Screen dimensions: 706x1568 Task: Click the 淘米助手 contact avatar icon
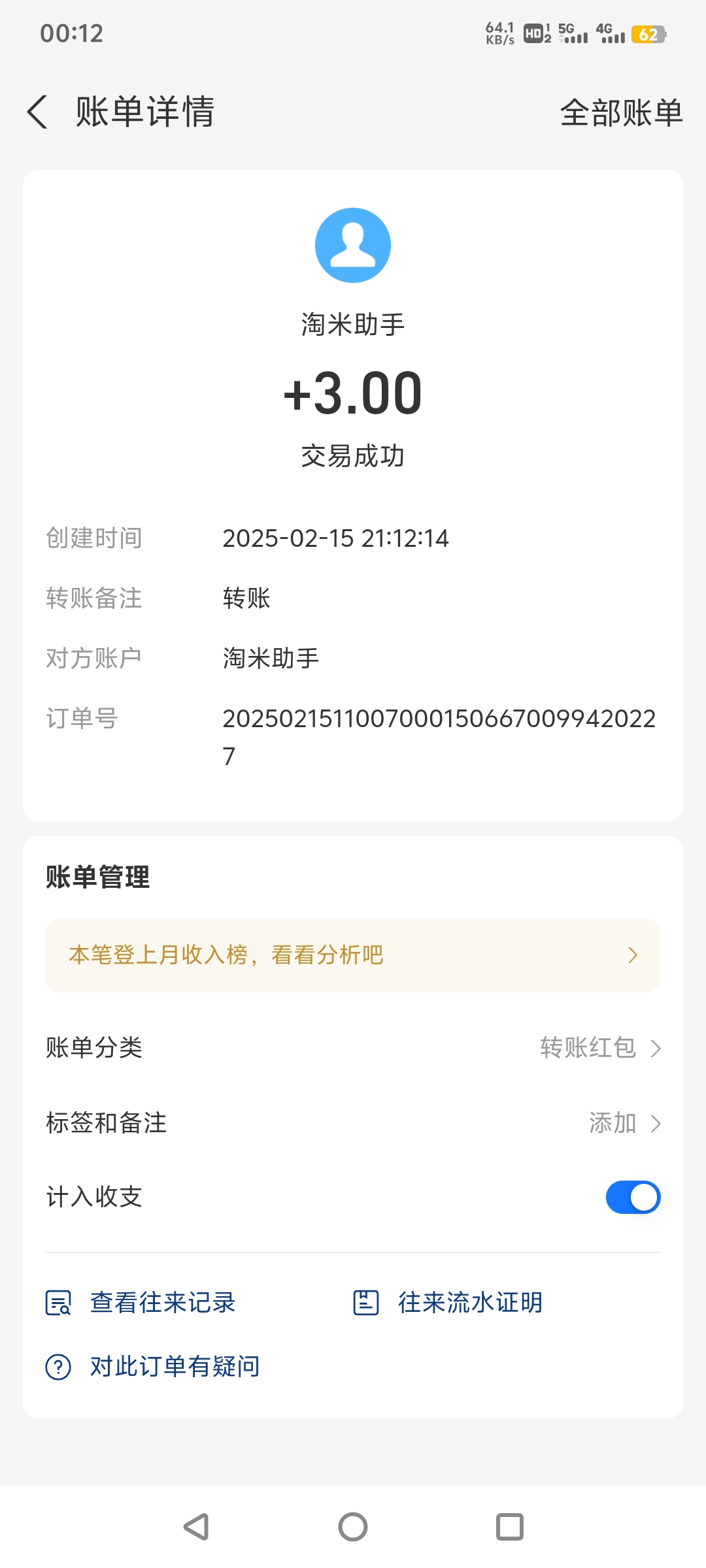[x=352, y=245]
